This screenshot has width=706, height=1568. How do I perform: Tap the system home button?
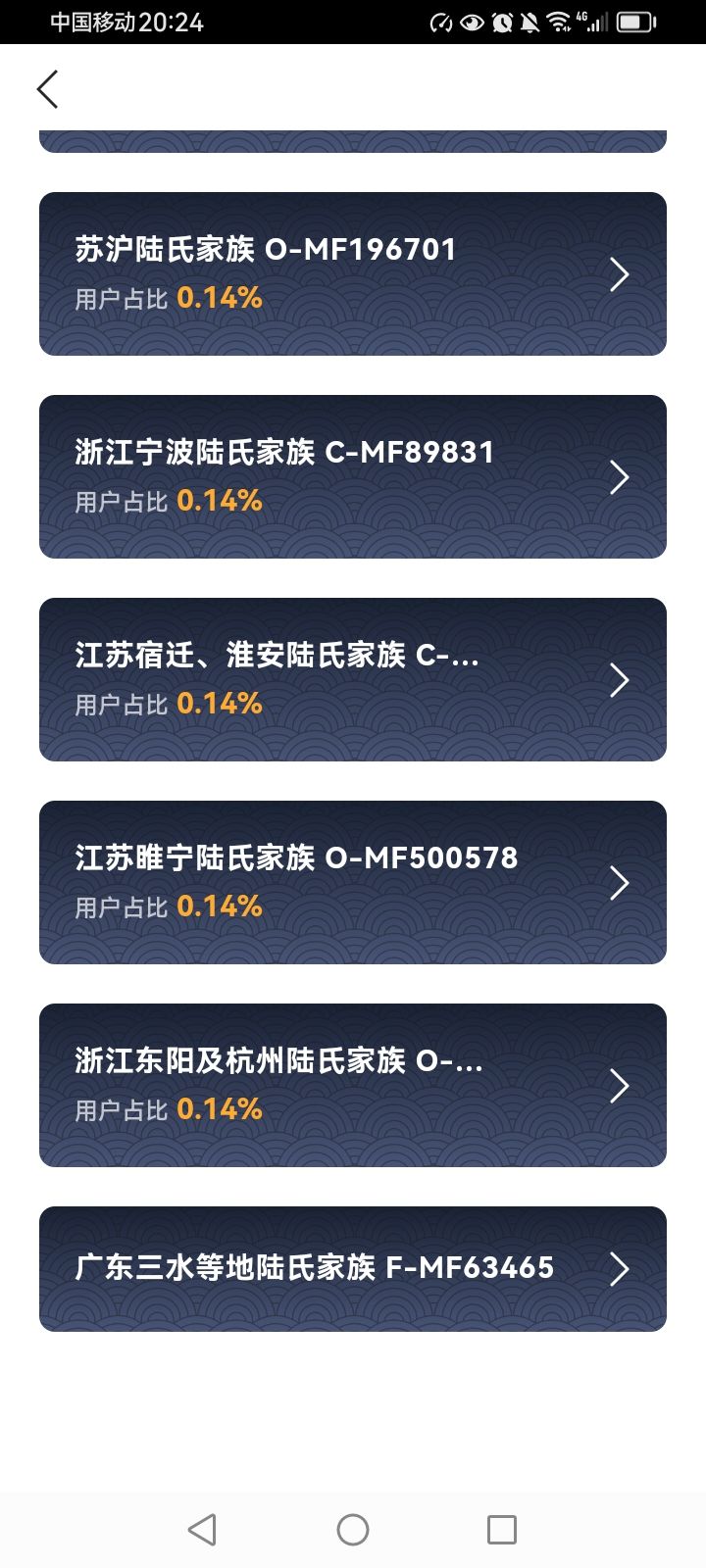pos(353,1530)
